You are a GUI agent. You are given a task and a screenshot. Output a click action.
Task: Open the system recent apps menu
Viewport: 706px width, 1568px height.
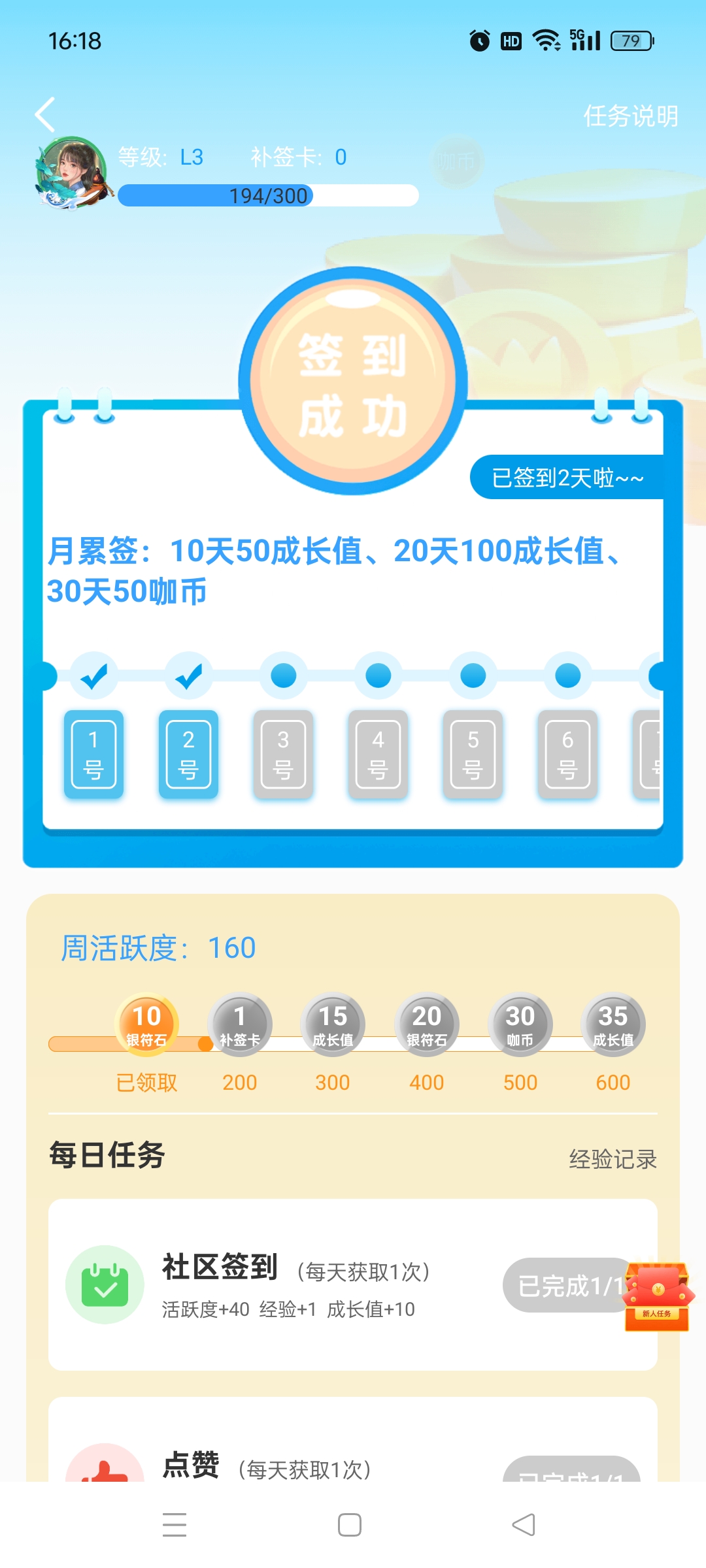(175, 1525)
